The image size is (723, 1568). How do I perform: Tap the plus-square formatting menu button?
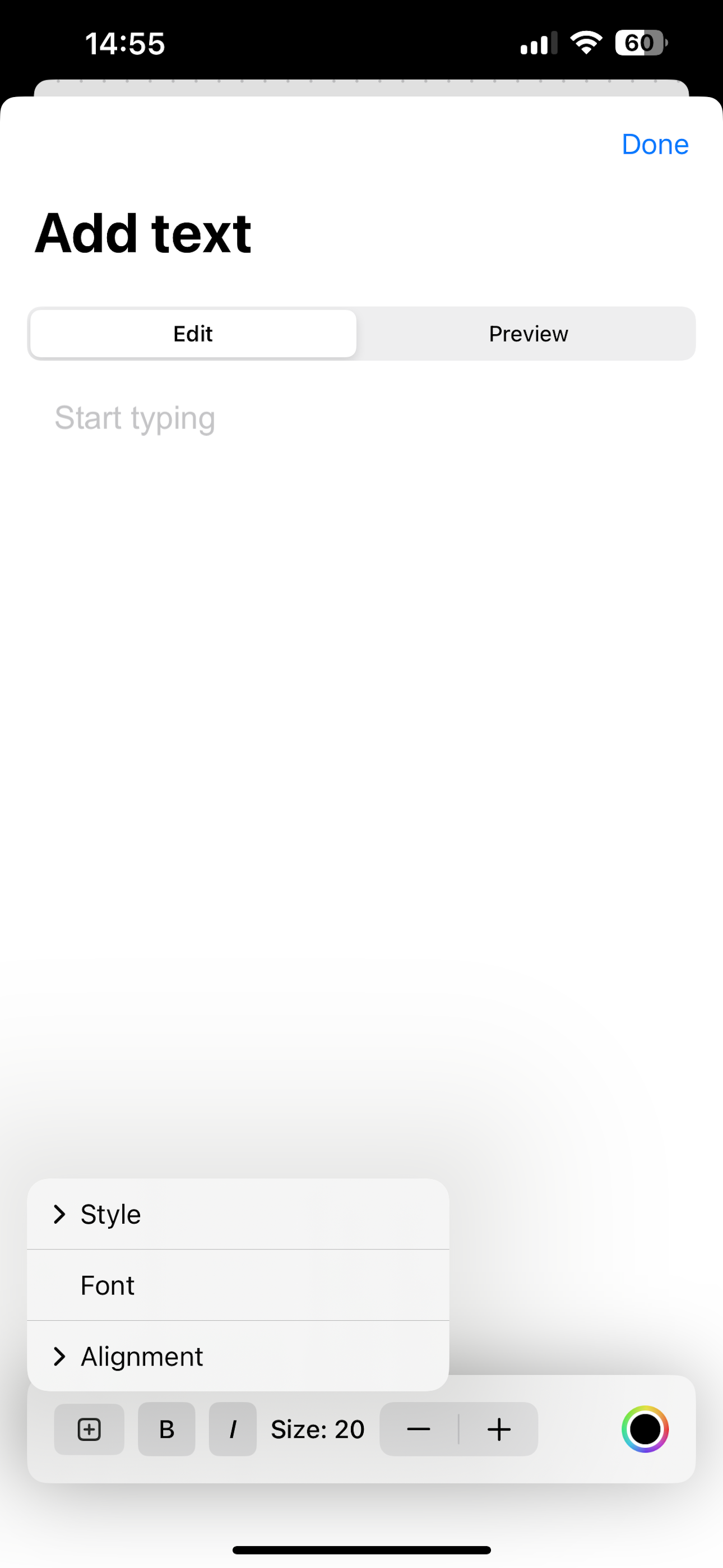pos(89,1428)
